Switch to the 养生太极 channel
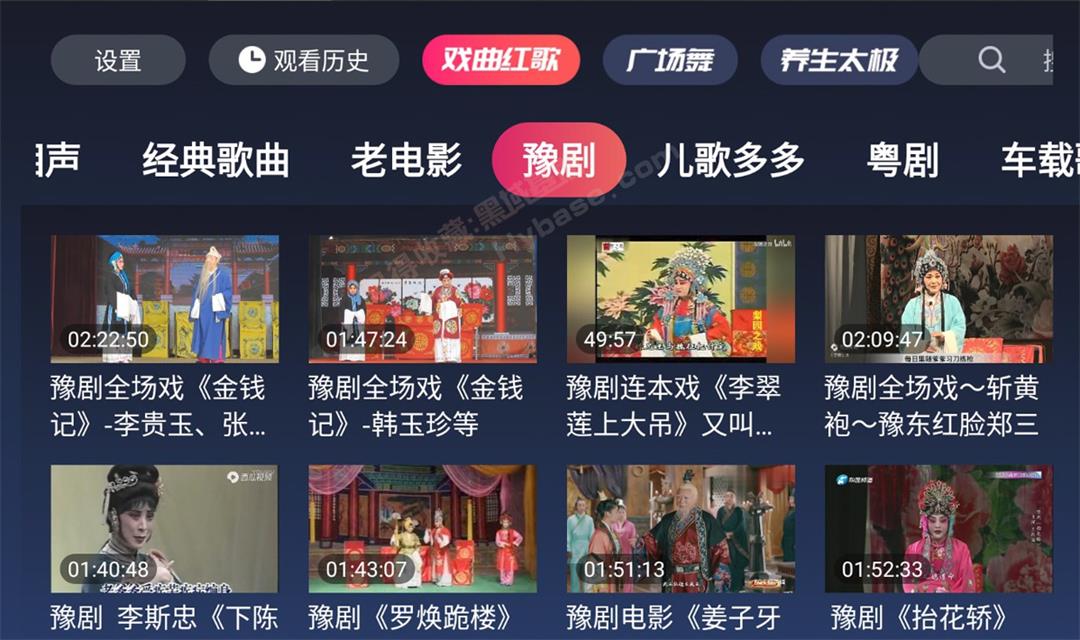 point(838,60)
